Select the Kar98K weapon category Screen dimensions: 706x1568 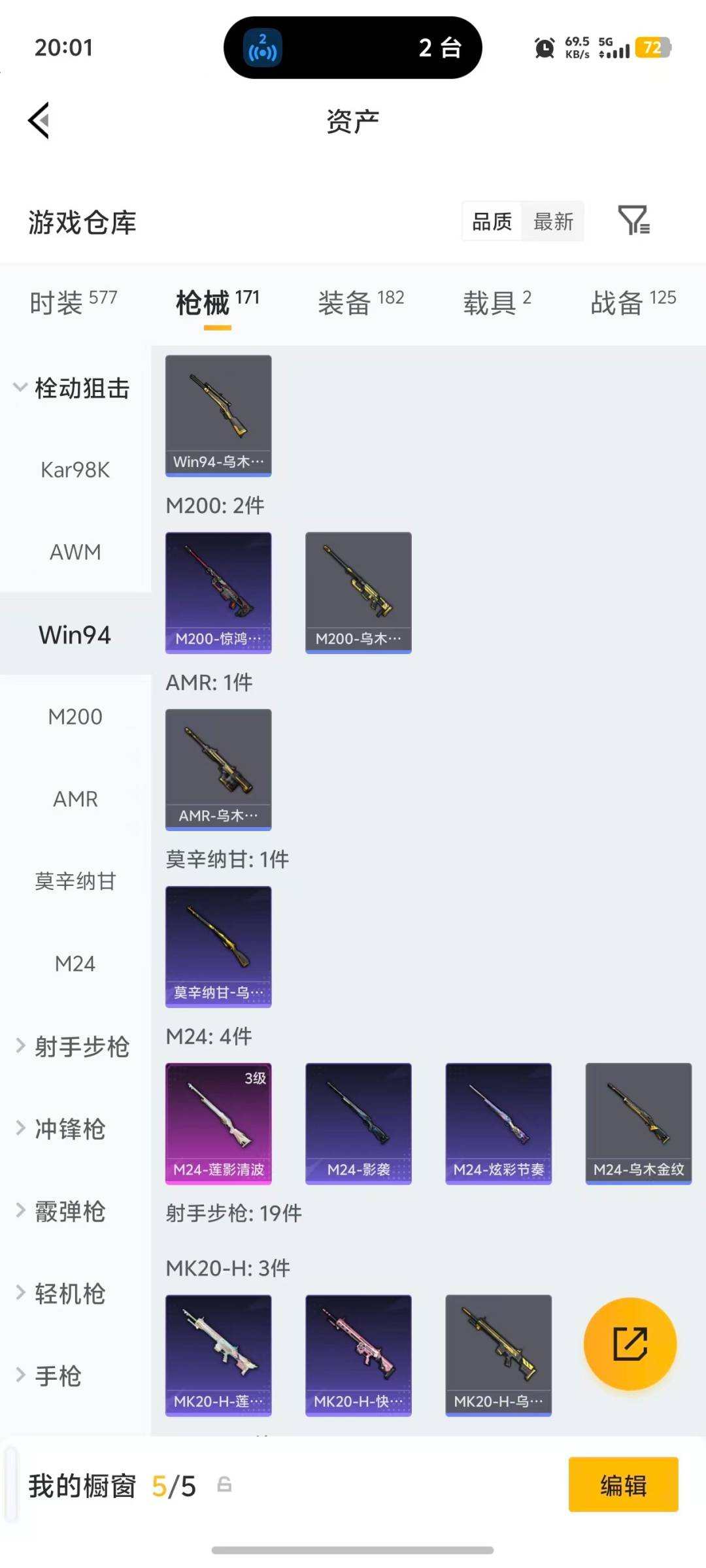tap(75, 469)
